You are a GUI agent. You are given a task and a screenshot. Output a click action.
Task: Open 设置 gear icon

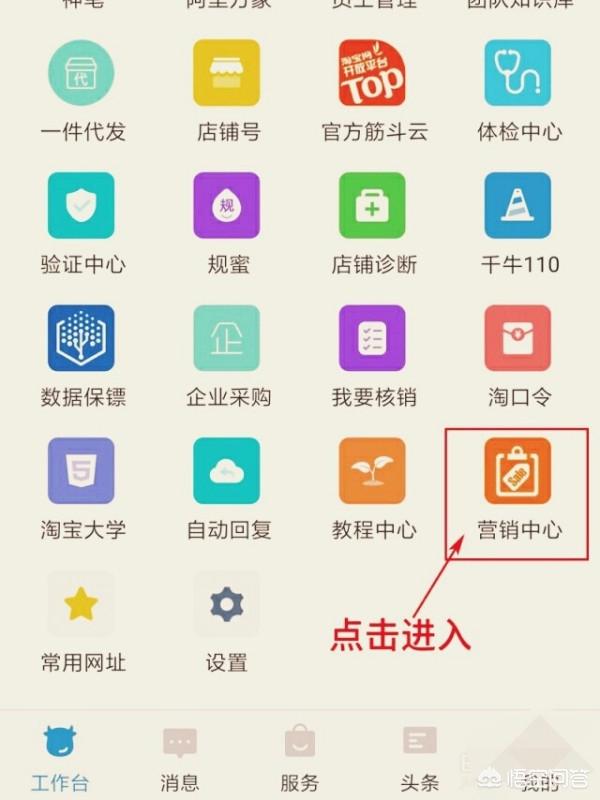pos(227,605)
